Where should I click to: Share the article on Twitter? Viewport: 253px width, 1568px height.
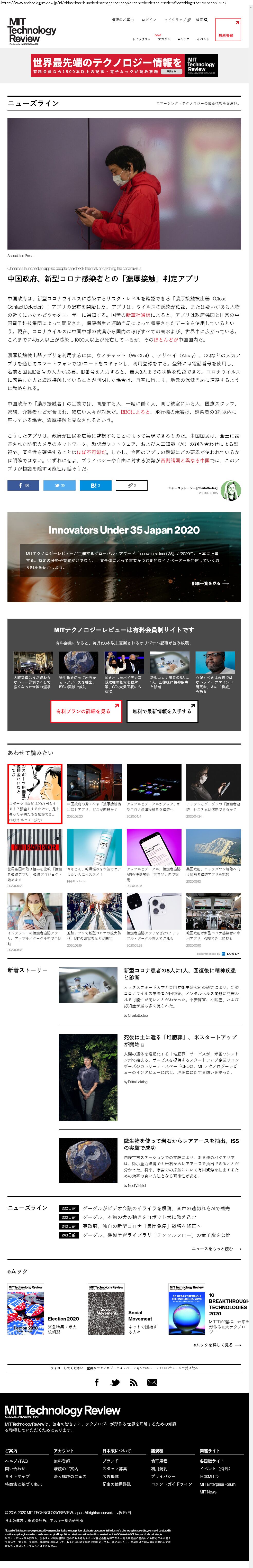pos(60,485)
